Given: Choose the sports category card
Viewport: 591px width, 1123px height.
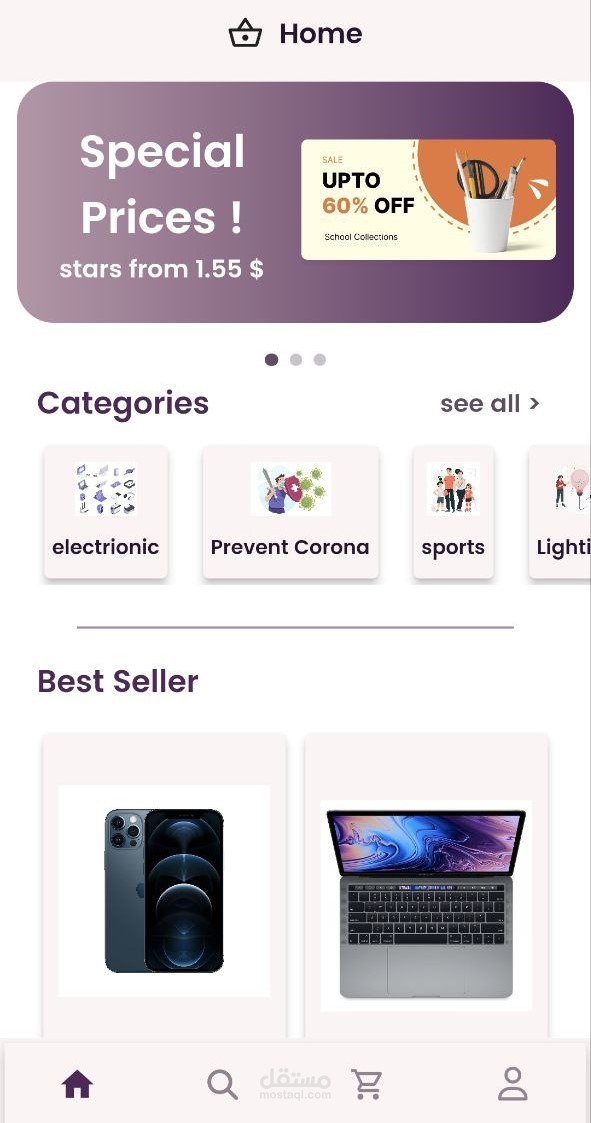Looking at the screenshot, I should 453,511.
